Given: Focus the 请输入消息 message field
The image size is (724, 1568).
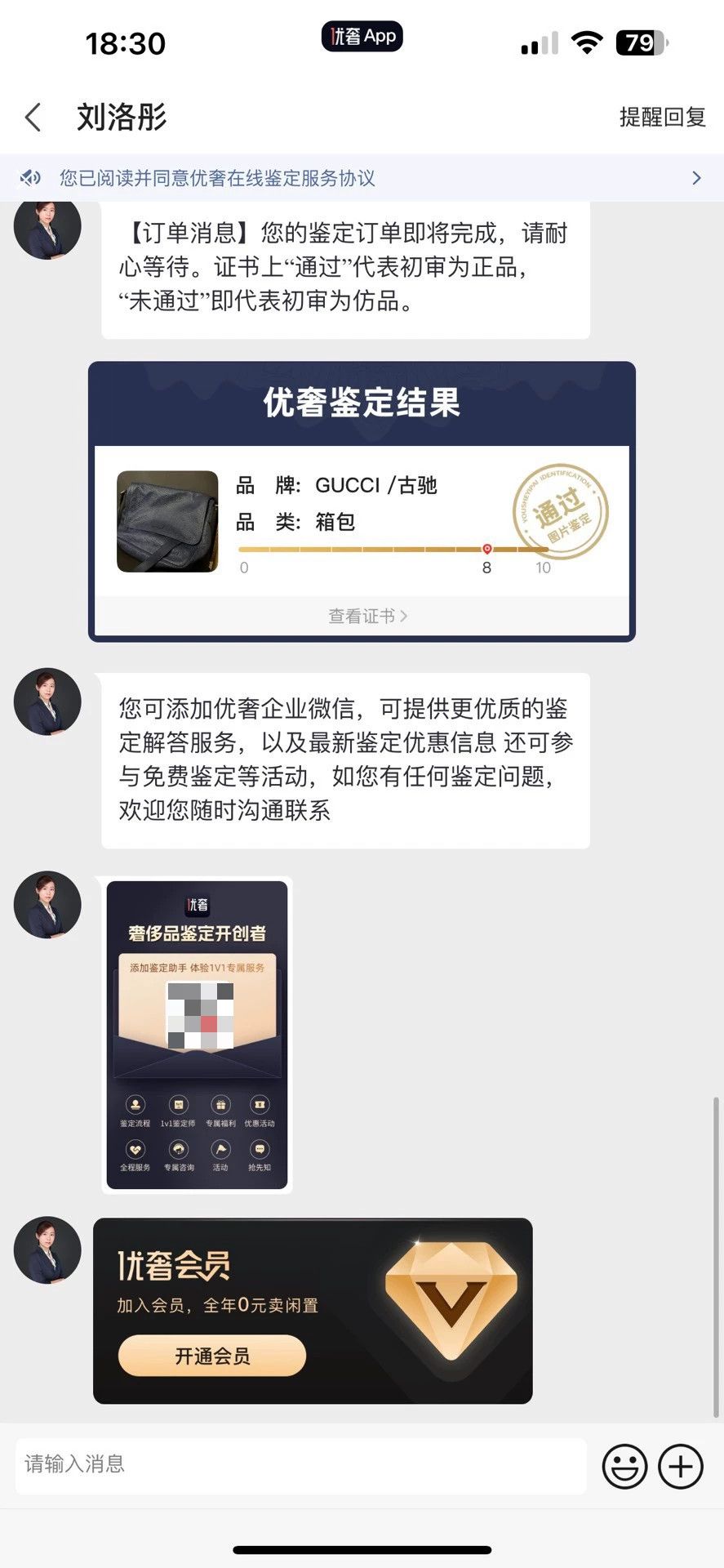Looking at the screenshot, I should click(x=301, y=1466).
